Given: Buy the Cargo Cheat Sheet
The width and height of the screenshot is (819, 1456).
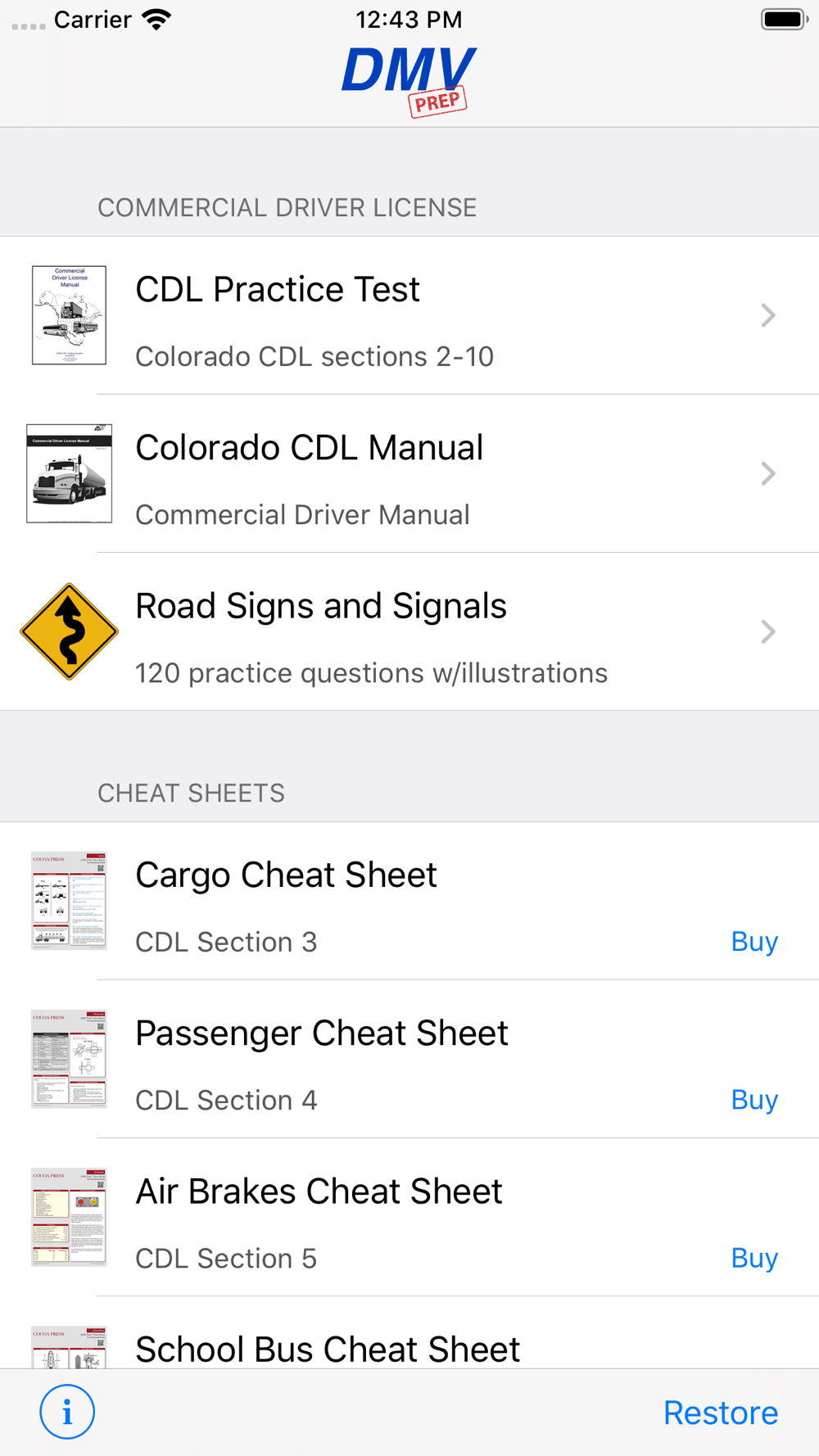Looking at the screenshot, I should [x=754, y=942].
